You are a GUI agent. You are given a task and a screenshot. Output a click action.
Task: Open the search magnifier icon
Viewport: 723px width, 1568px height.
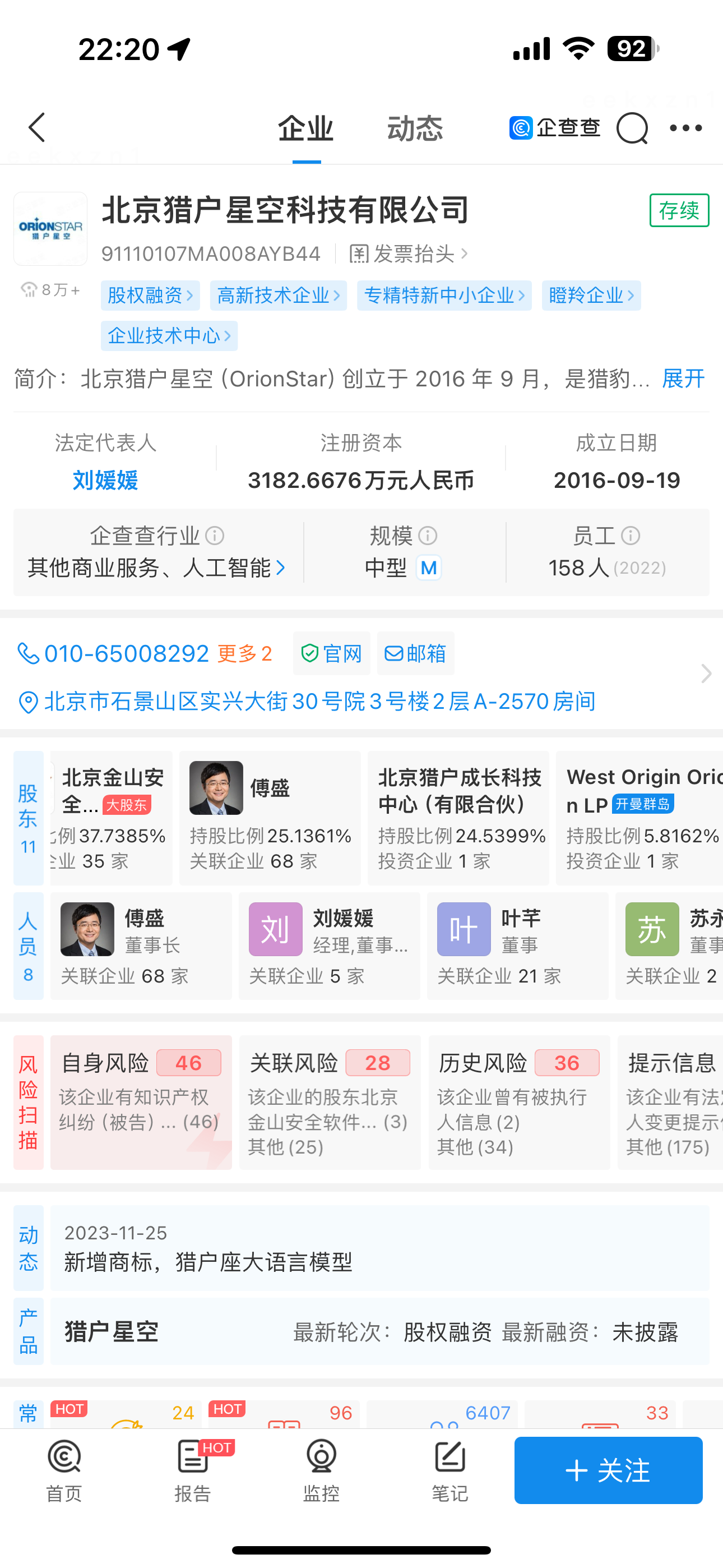point(632,128)
